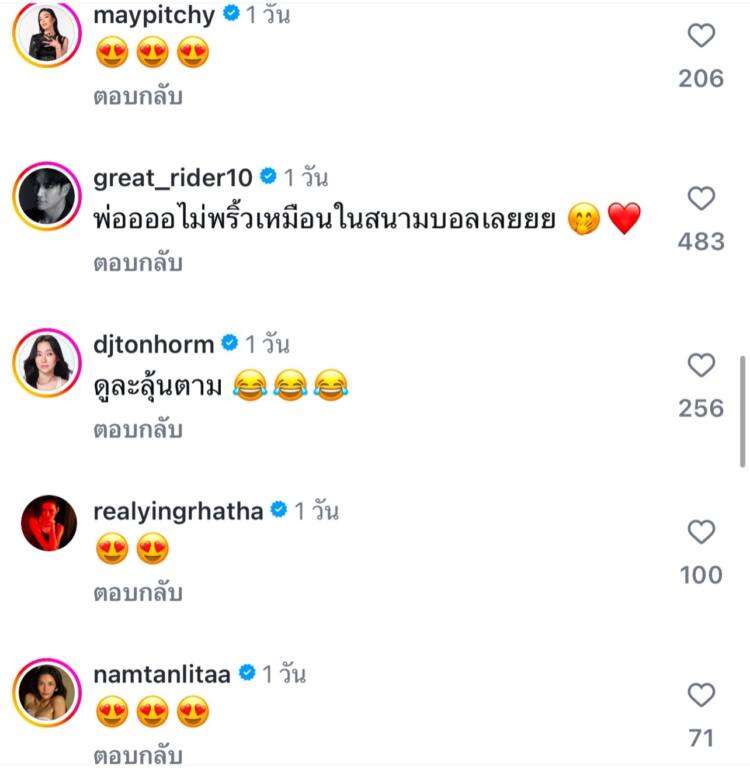Like great_rider10's comment

pyautogui.click(x=702, y=200)
